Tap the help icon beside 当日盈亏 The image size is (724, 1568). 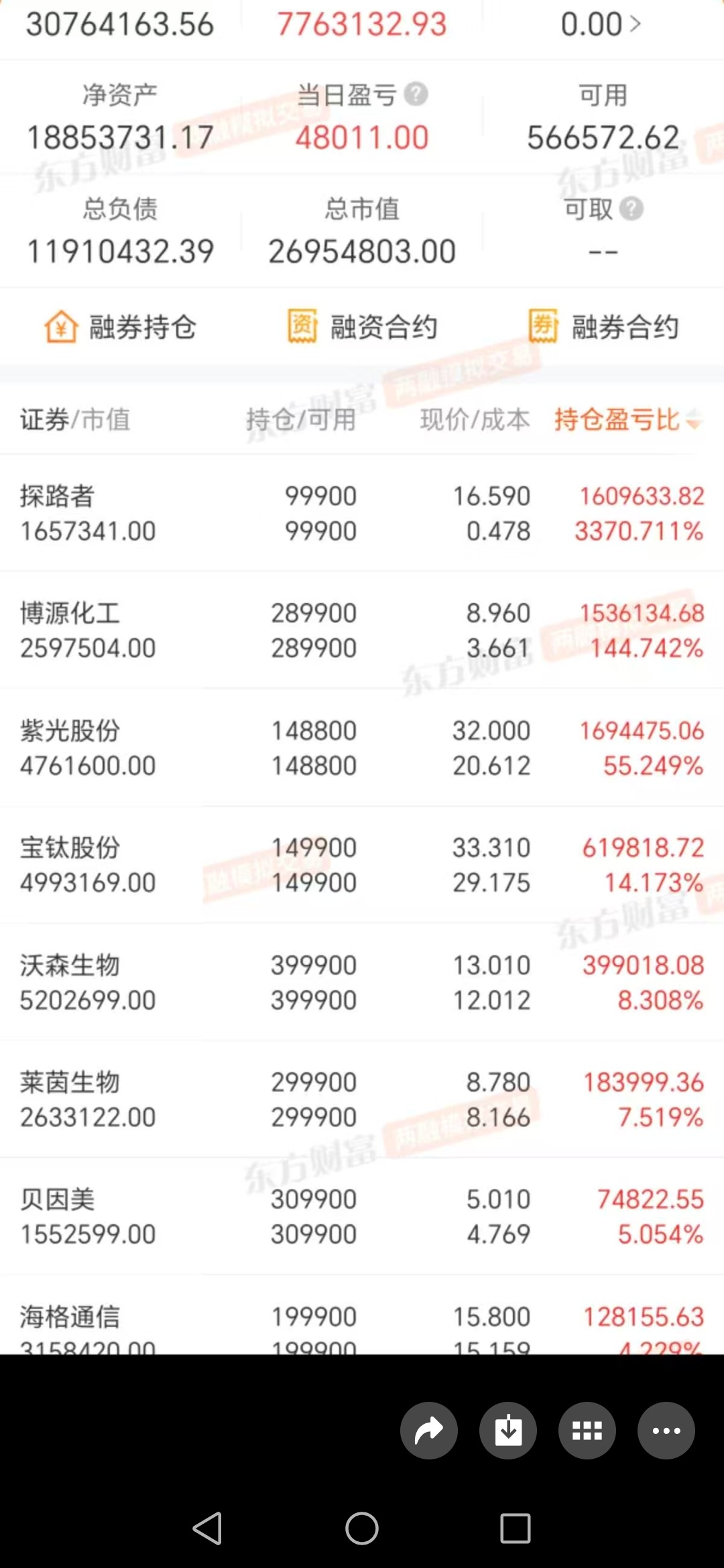(x=416, y=94)
